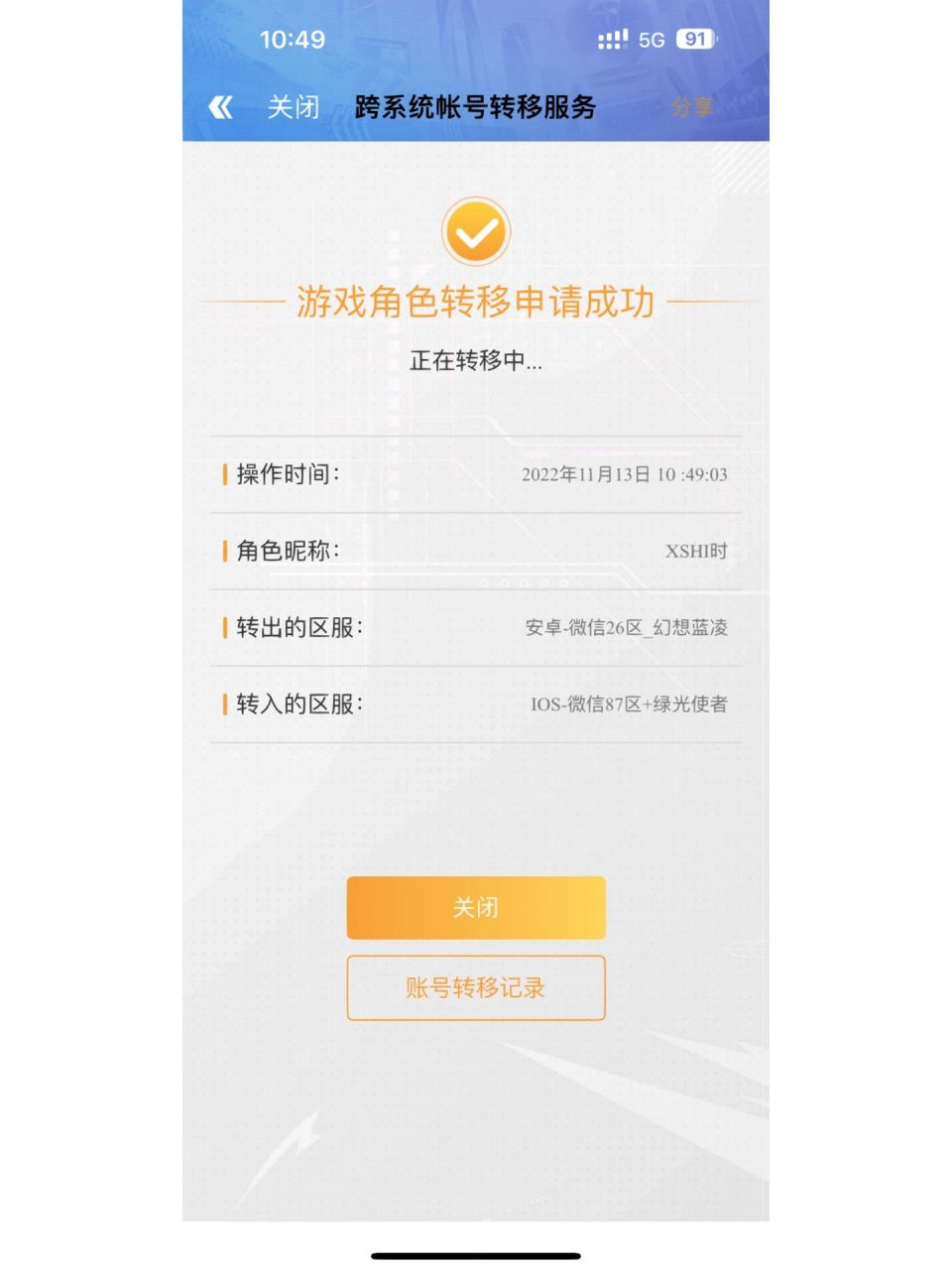Tap the cellular signal bars icon
The width and height of the screenshot is (952, 1270).
pos(612,40)
